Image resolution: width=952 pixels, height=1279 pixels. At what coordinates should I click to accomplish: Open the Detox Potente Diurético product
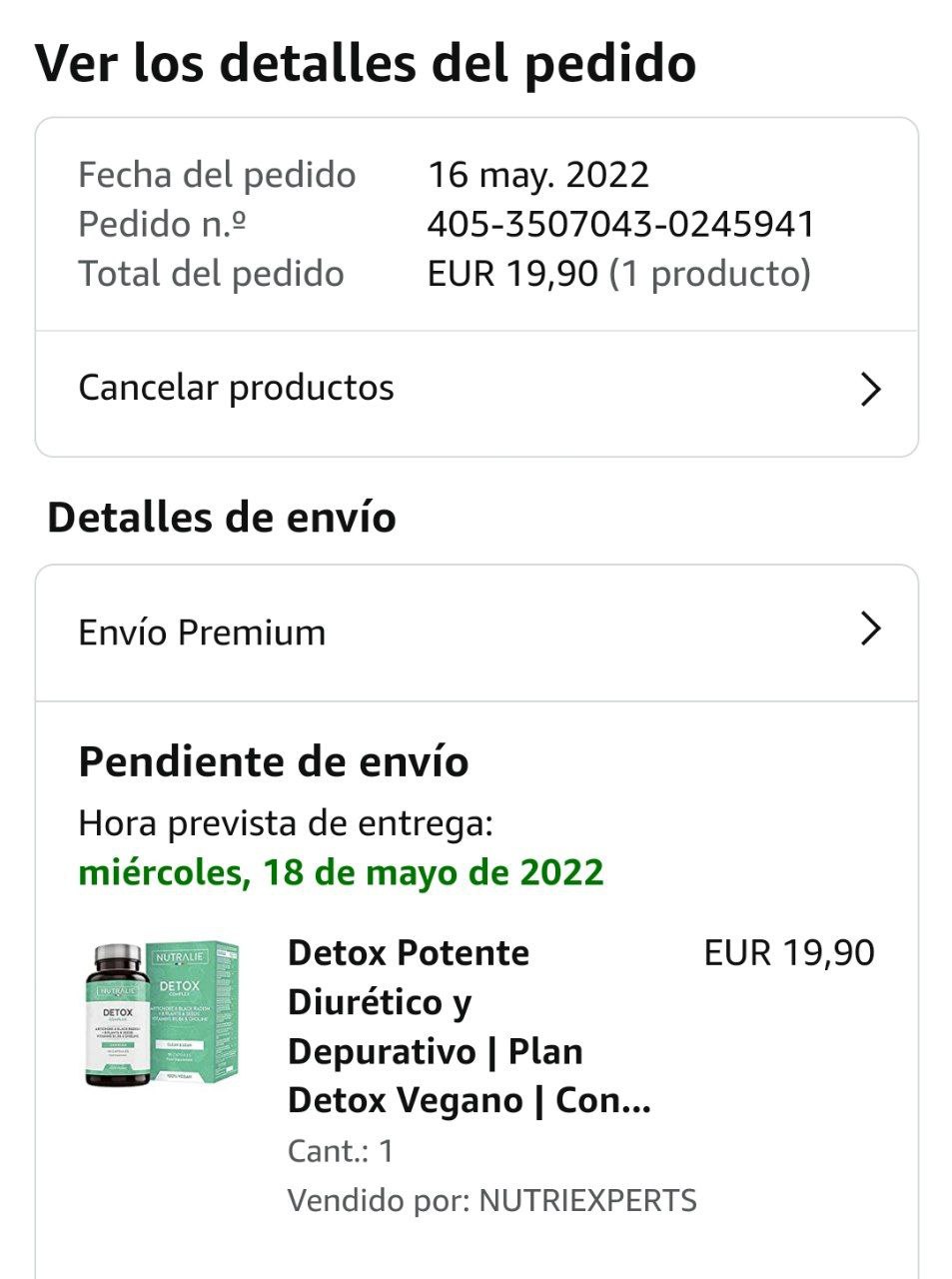pos(470,1026)
